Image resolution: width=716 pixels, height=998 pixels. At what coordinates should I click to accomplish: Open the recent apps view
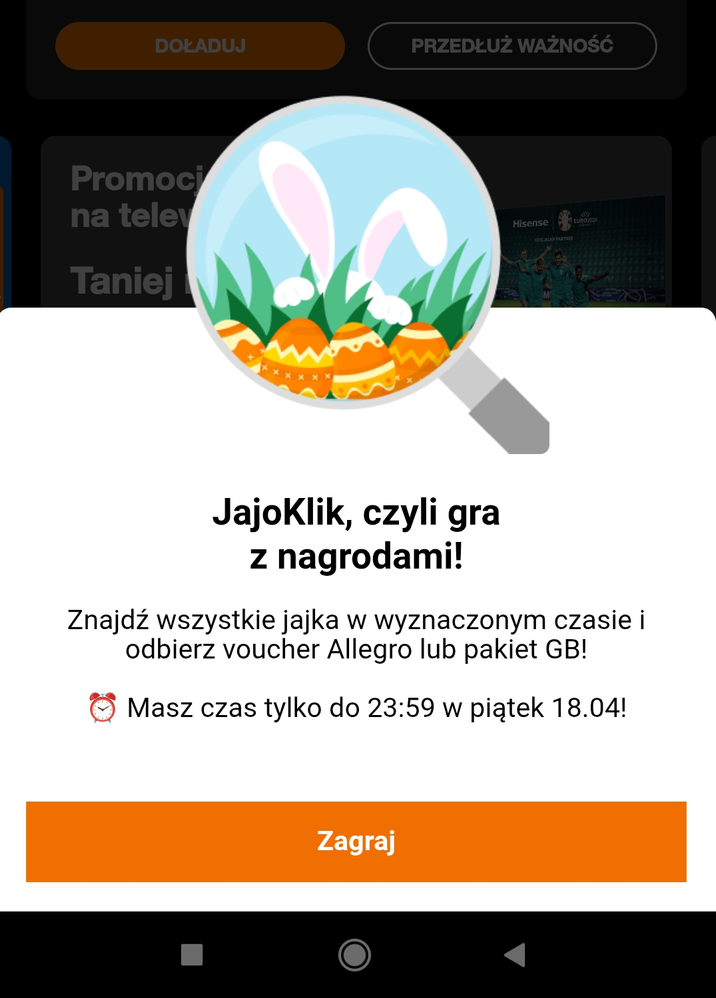(192, 955)
